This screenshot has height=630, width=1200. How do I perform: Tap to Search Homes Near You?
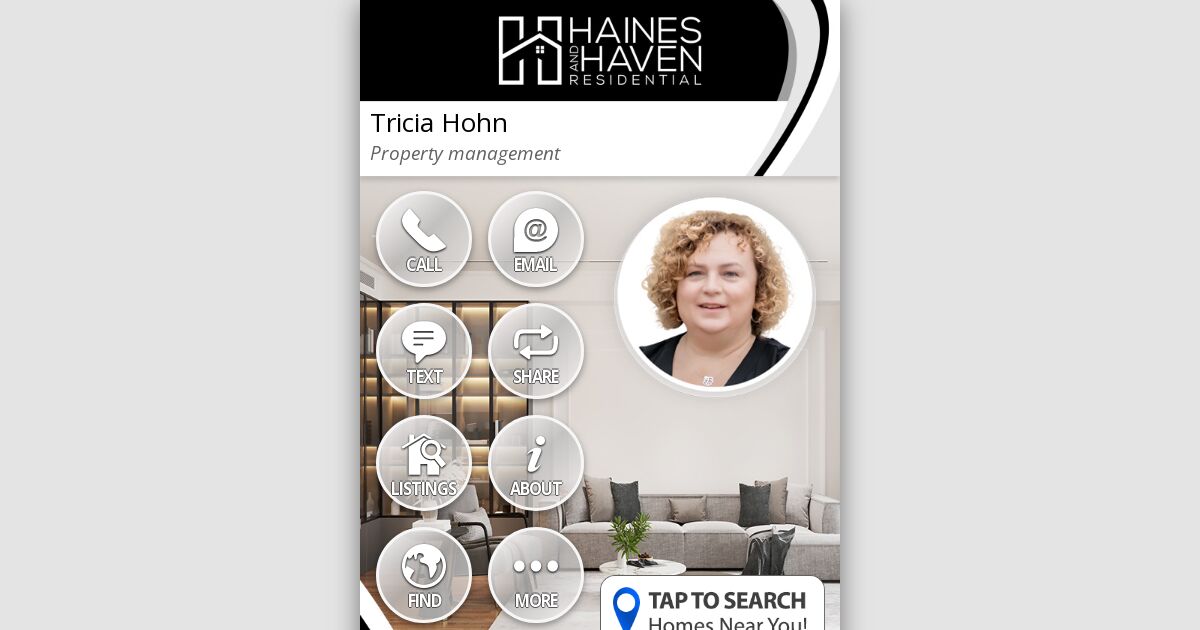coord(712,605)
